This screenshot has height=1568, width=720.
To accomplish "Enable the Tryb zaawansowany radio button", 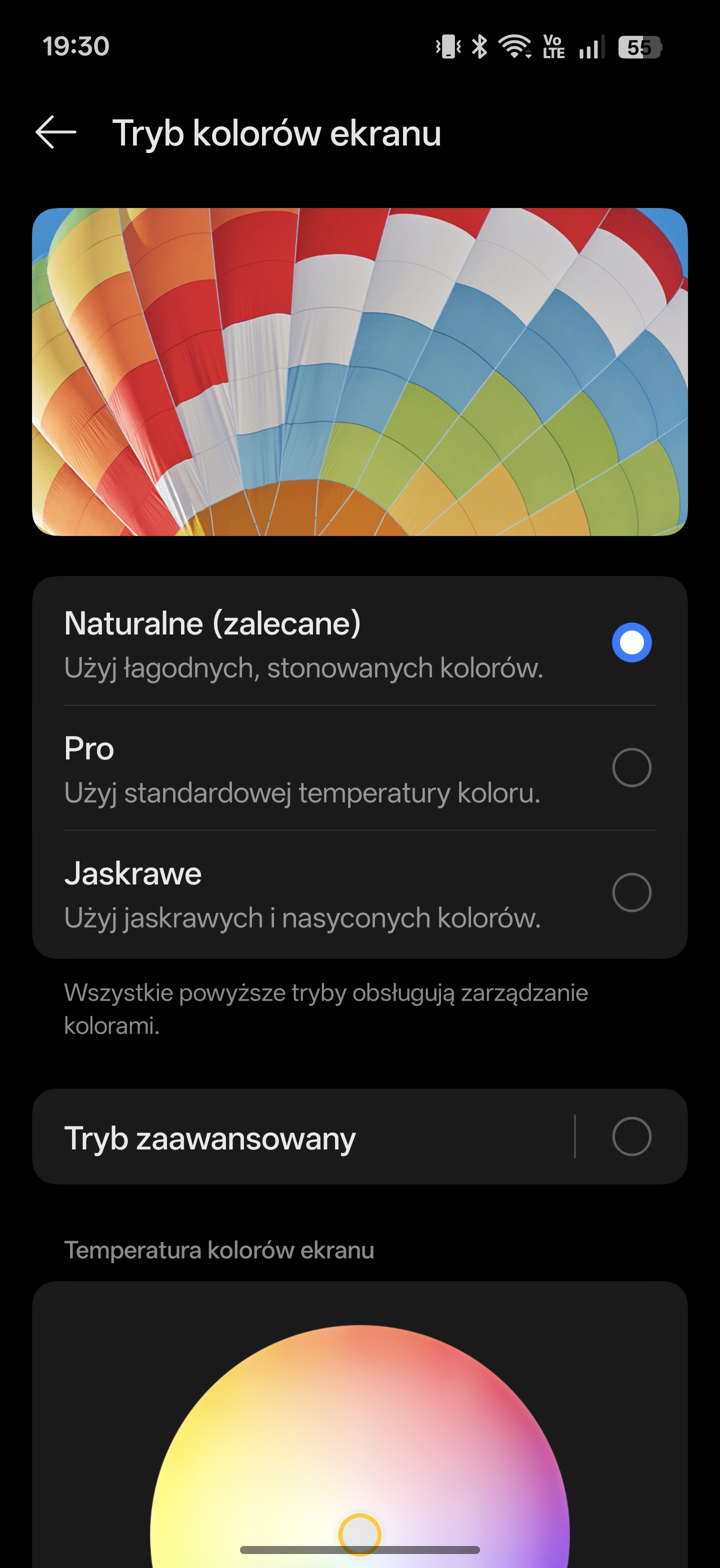I will click(x=631, y=1136).
